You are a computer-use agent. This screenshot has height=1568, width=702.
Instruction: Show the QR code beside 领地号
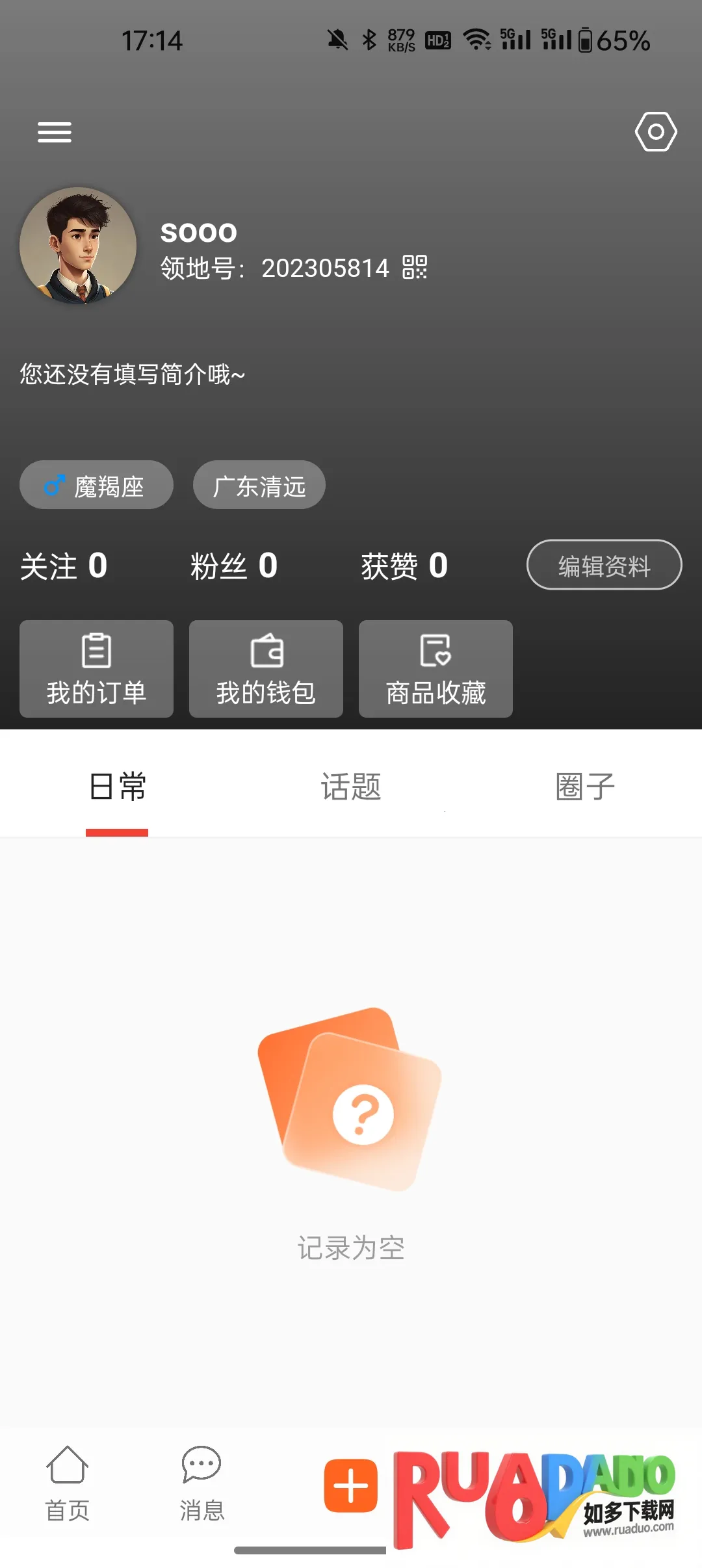415,267
